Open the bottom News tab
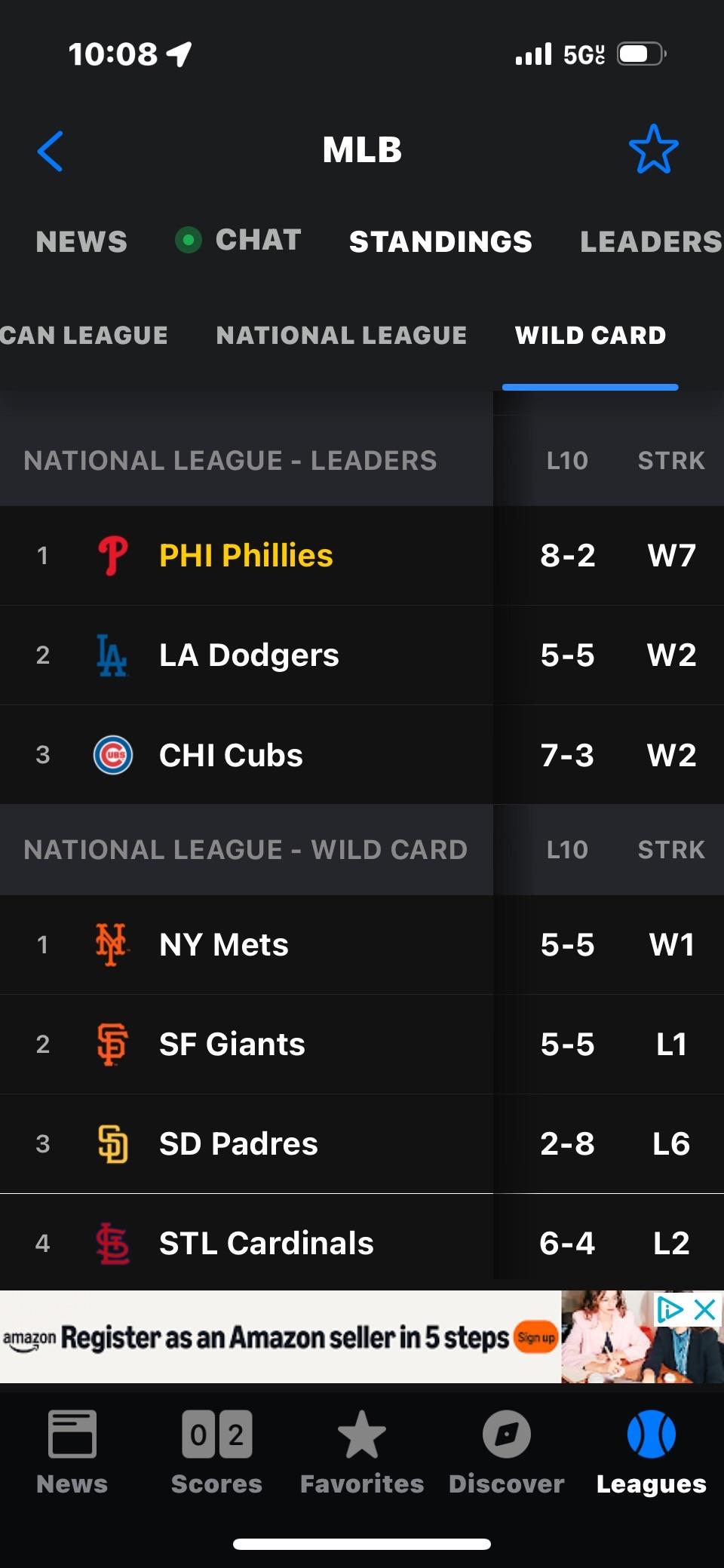Image resolution: width=724 pixels, height=1568 pixels. click(x=72, y=1453)
